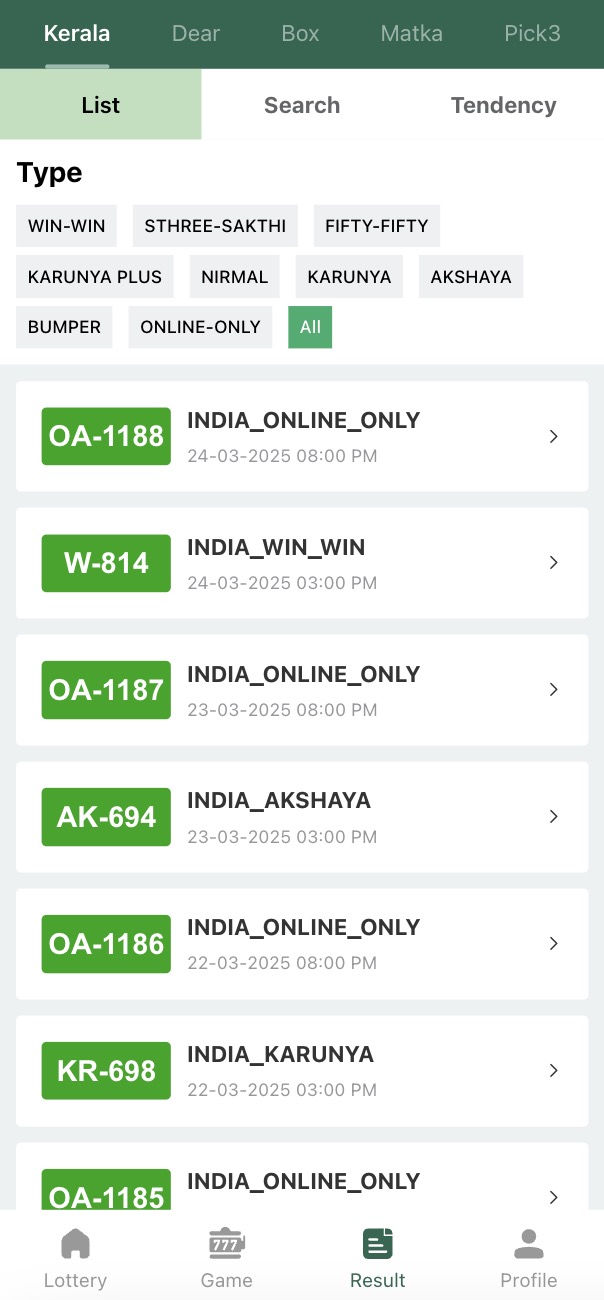This screenshot has width=604, height=1300.
Task: Open the Game tab
Action: [227, 1257]
